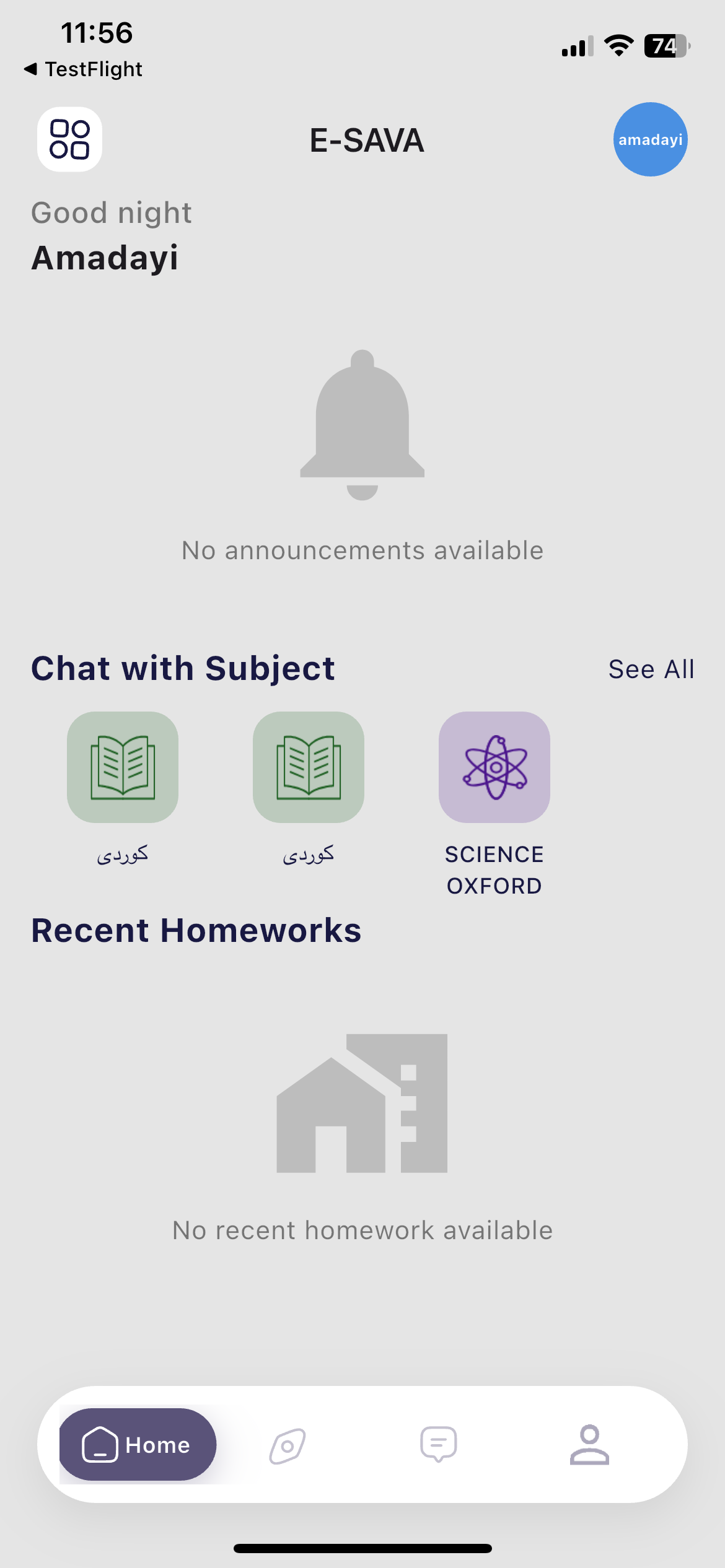This screenshot has height=1568, width=725.
Task: See all chat subjects
Action: (x=651, y=669)
